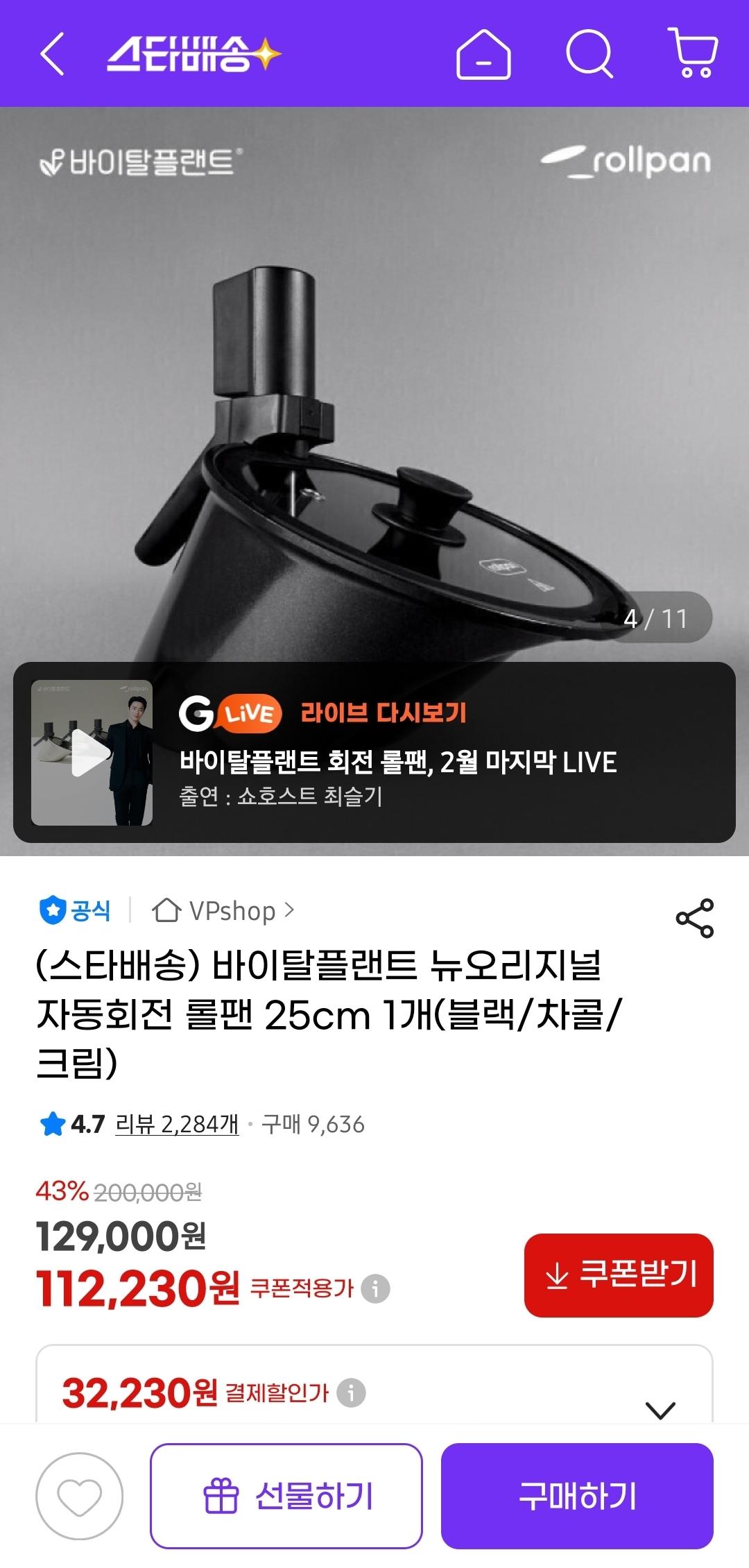Visit the VPshop store page
The height and width of the screenshot is (1568, 749).
[x=223, y=910]
